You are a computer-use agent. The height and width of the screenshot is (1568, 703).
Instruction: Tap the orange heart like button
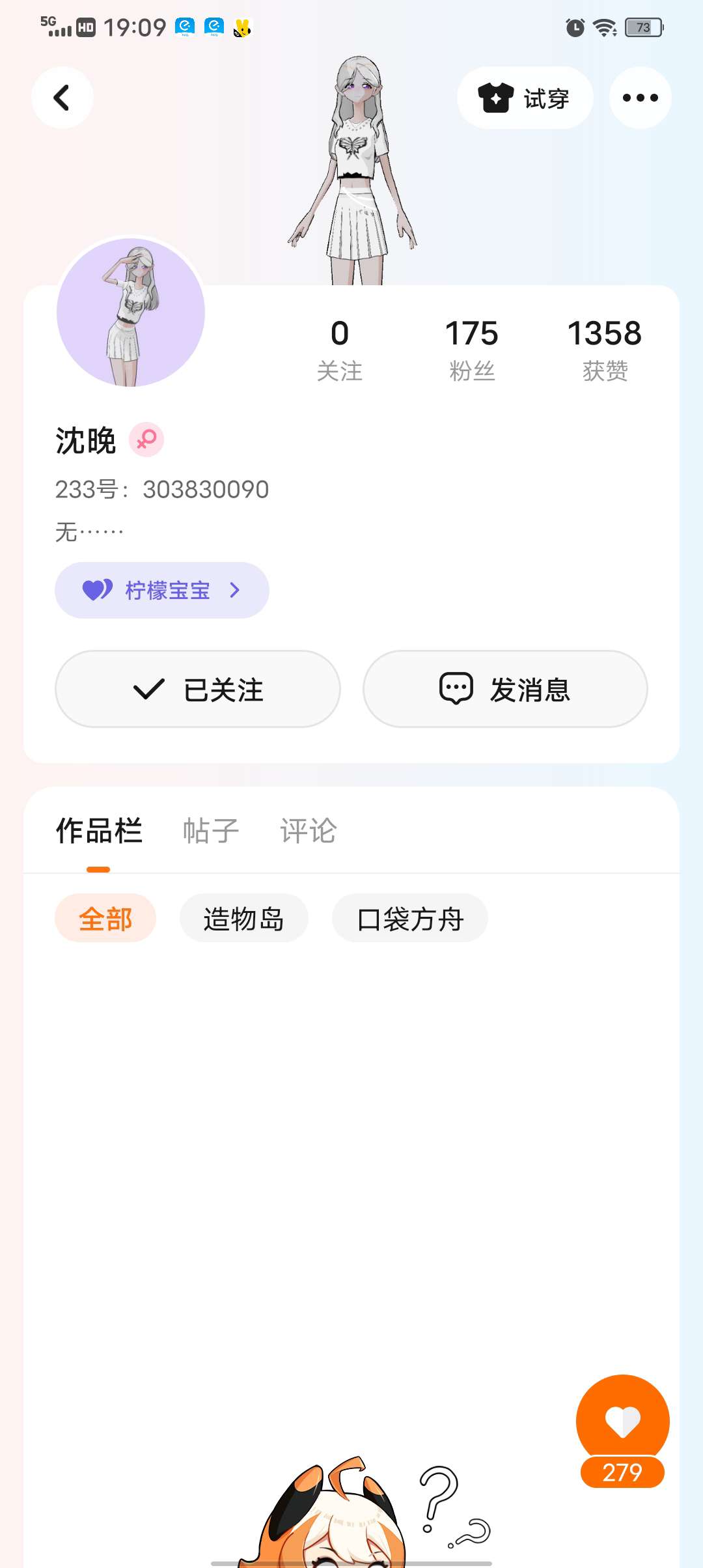[x=622, y=1421]
